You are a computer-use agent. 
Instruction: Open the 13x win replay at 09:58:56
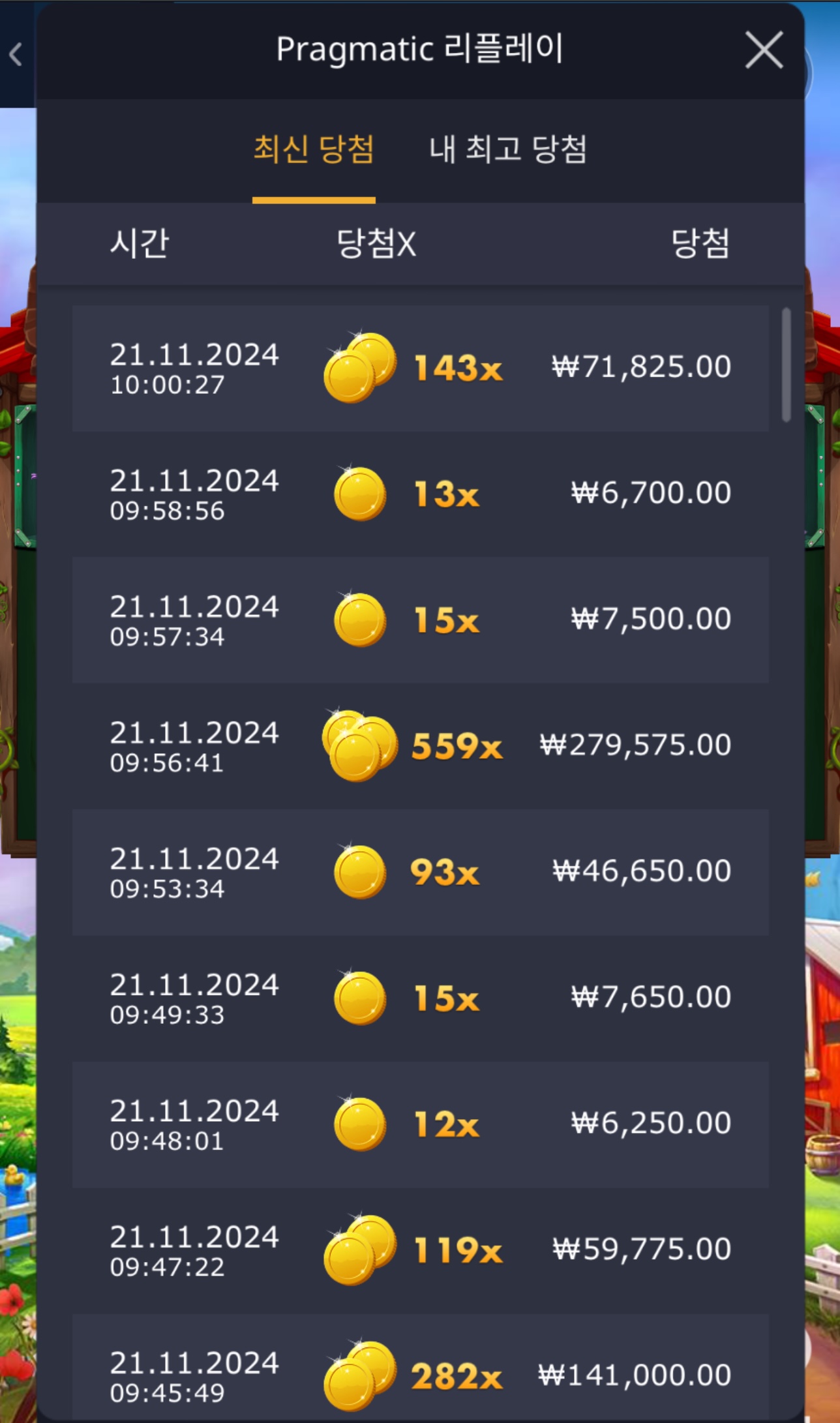coord(420,494)
